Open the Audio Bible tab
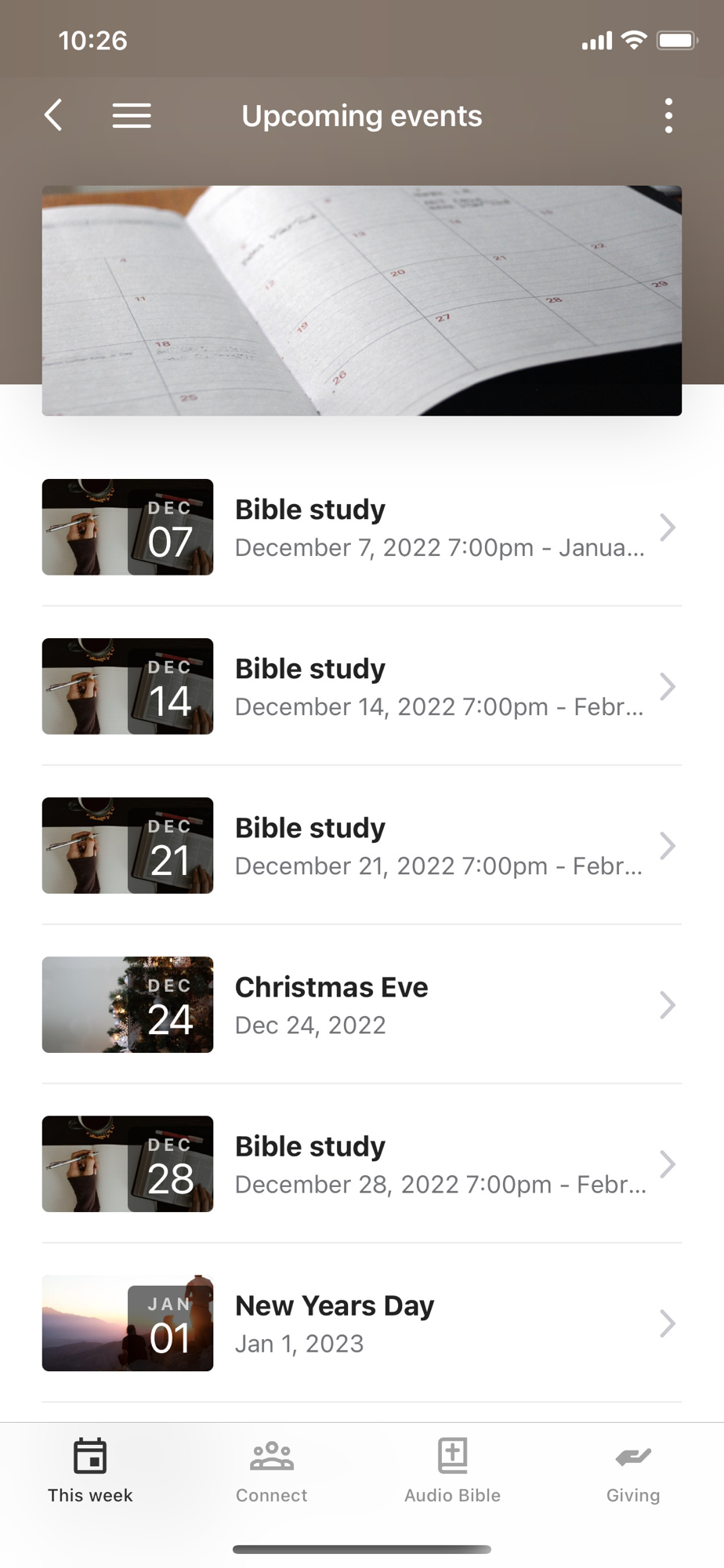This screenshot has height=1568, width=724. pos(452,1471)
